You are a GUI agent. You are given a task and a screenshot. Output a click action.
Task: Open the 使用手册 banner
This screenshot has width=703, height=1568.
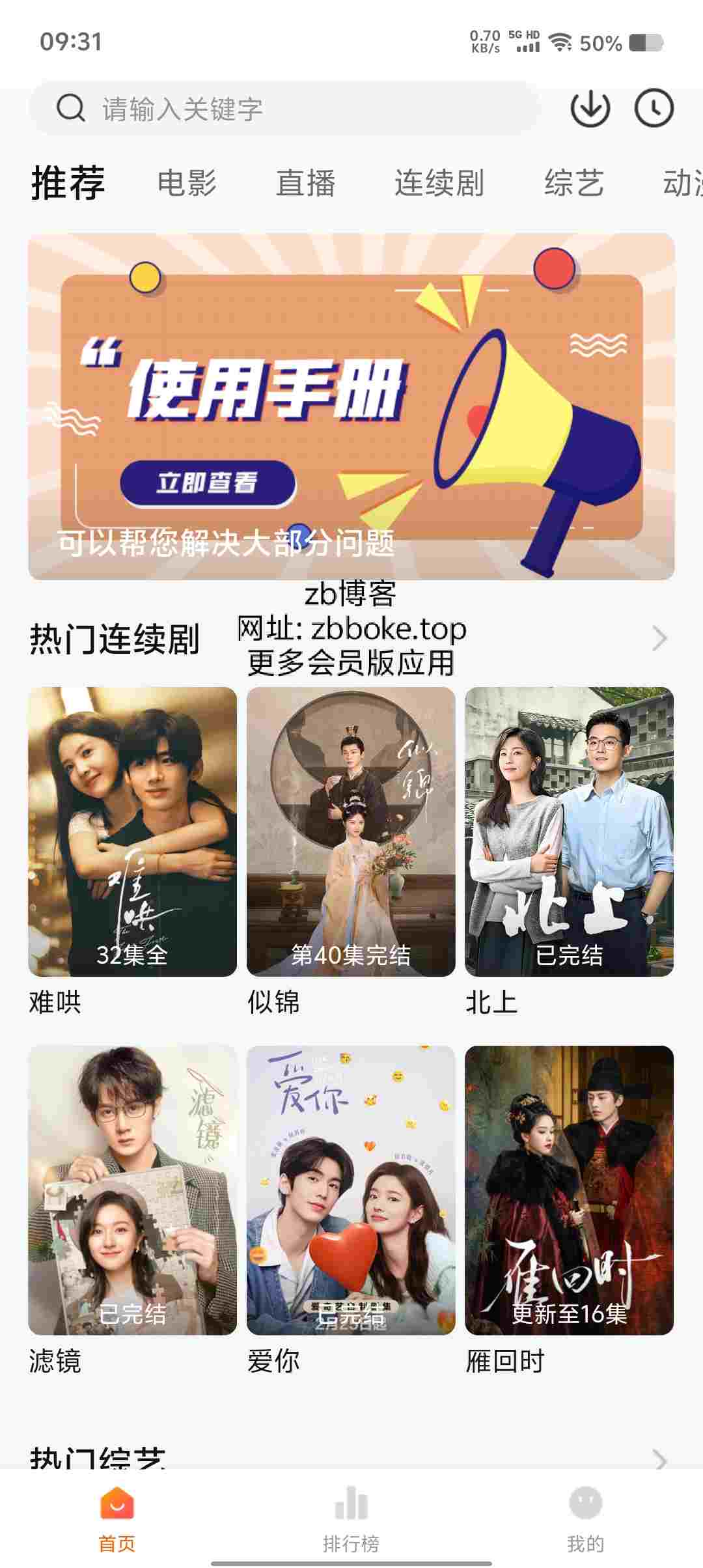tap(351, 406)
